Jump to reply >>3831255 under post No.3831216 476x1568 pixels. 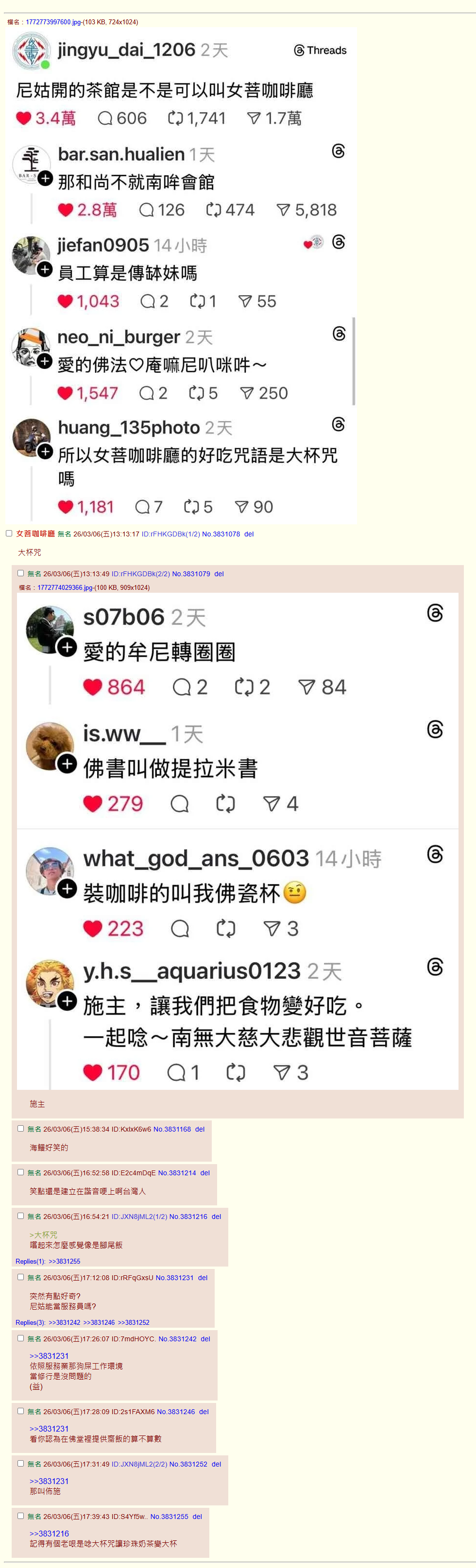pyautogui.click(x=65, y=1261)
